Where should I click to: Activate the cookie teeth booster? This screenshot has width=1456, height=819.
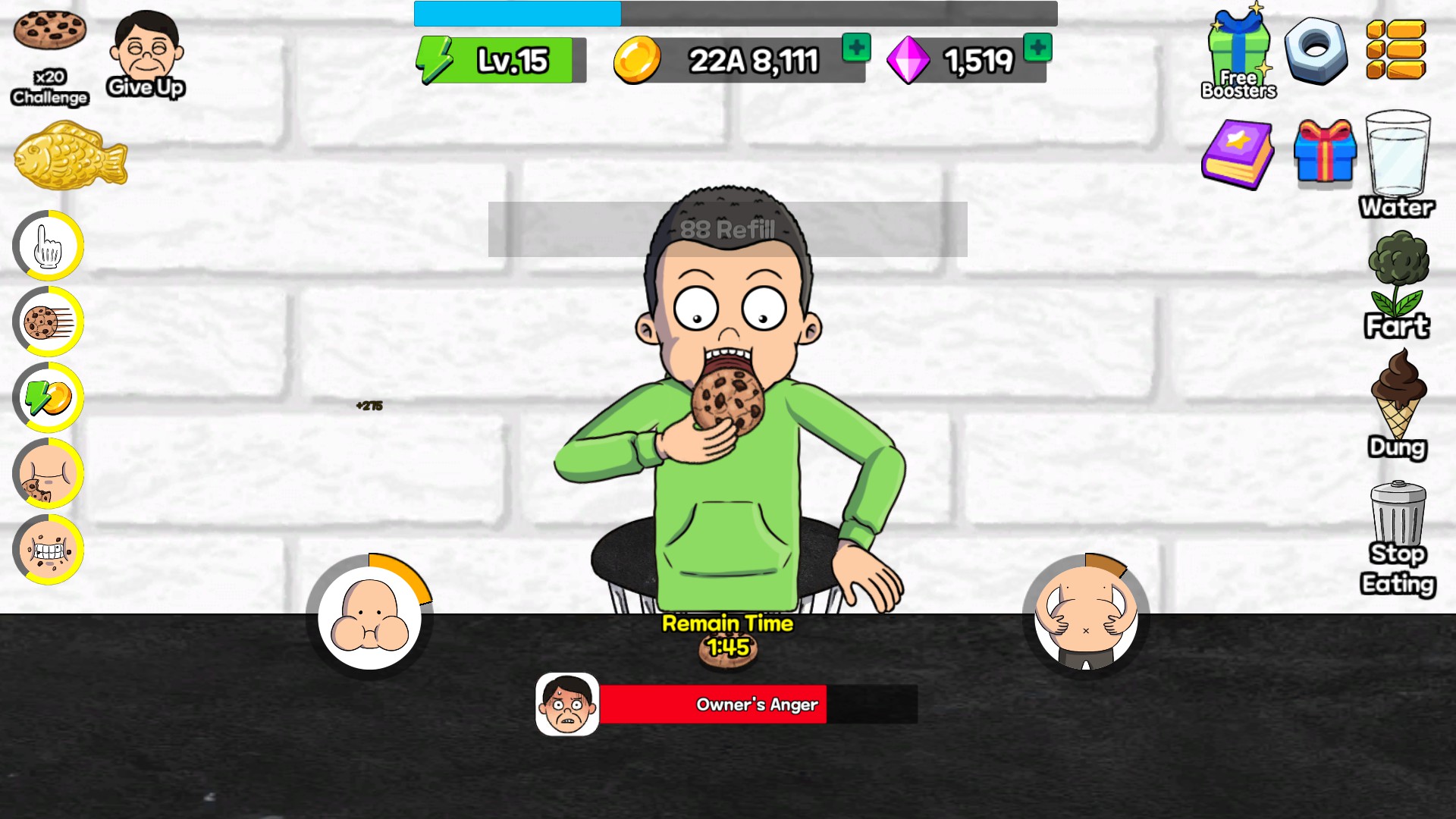click(49, 549)
